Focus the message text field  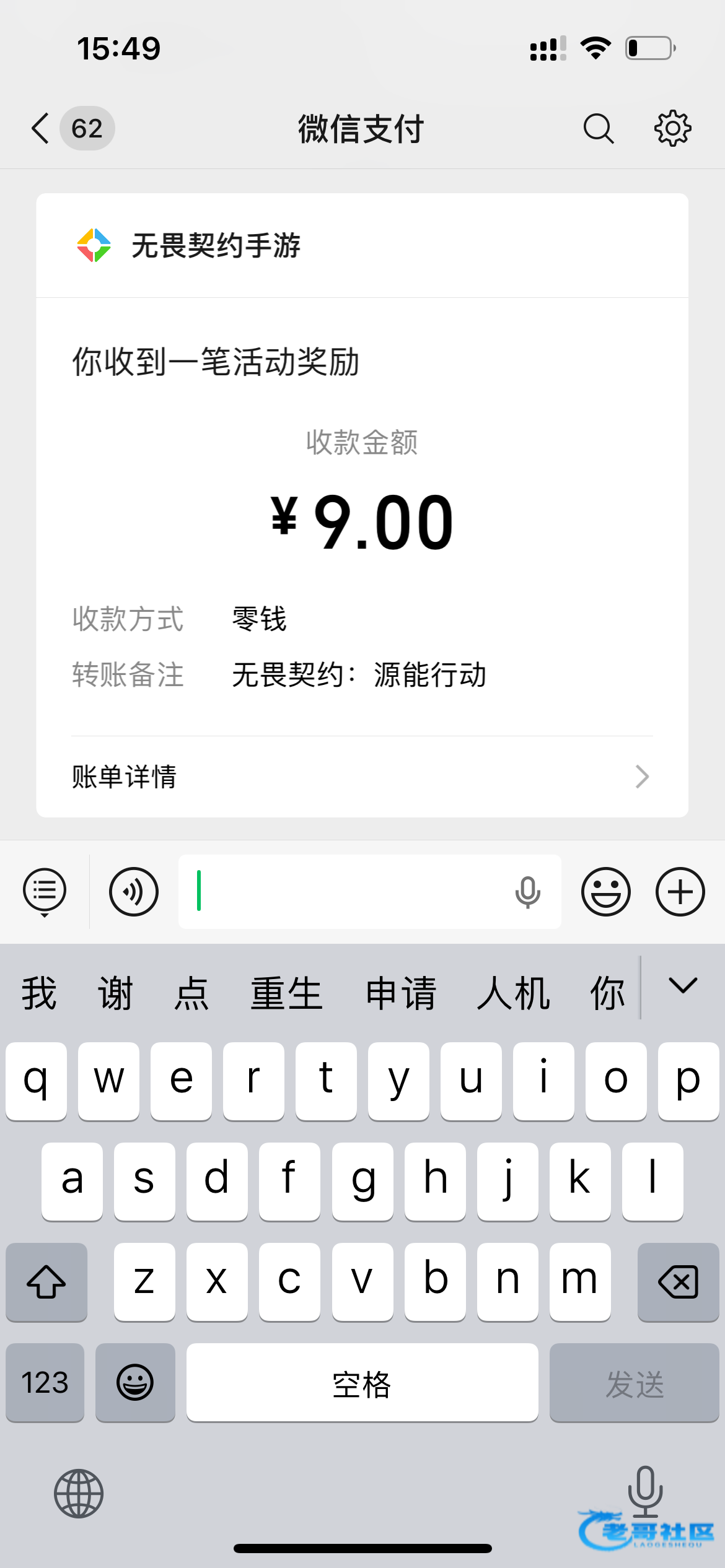click(x=347, y=892)
